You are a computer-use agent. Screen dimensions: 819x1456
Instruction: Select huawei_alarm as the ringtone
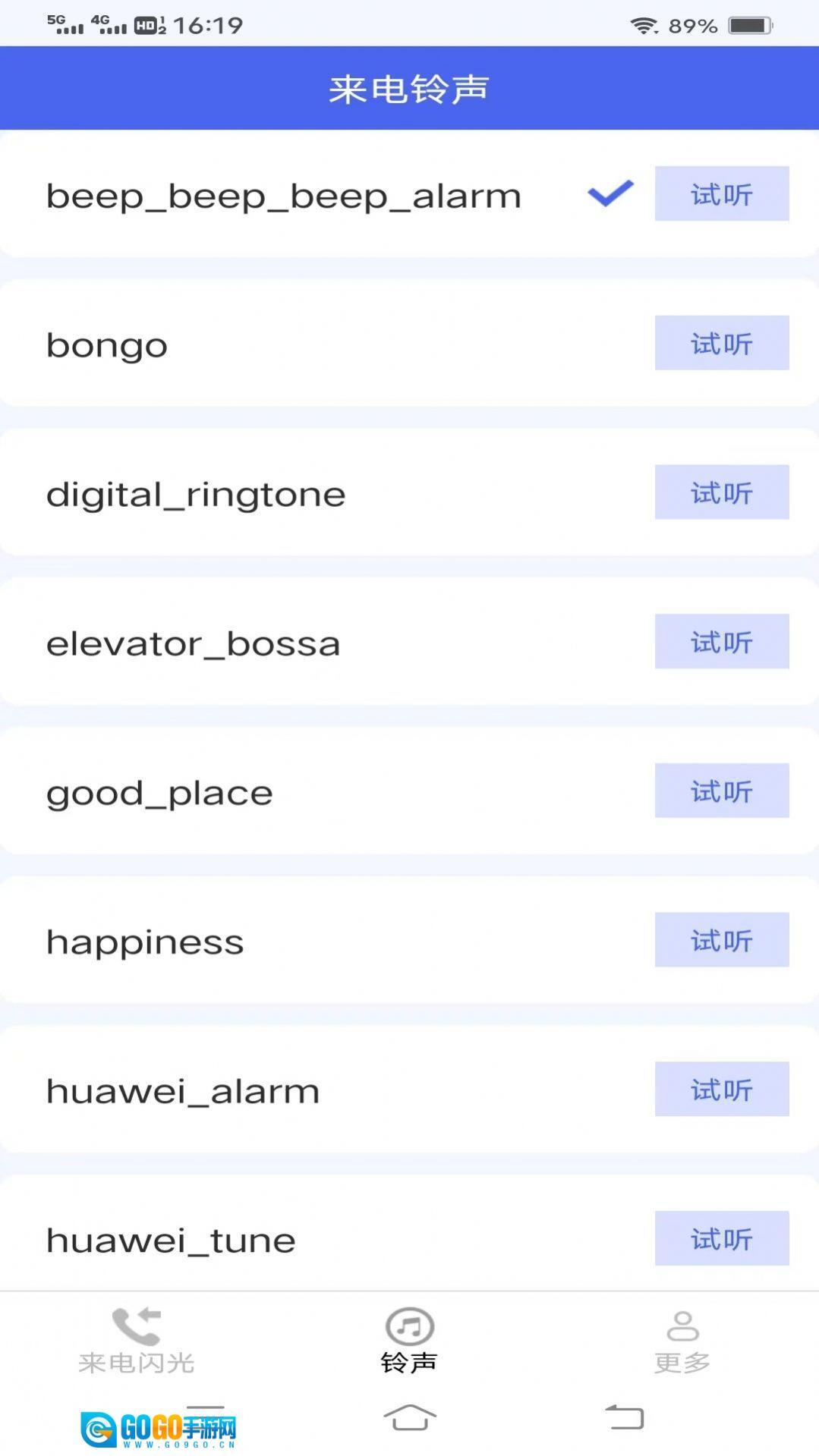pos(304,1091)
